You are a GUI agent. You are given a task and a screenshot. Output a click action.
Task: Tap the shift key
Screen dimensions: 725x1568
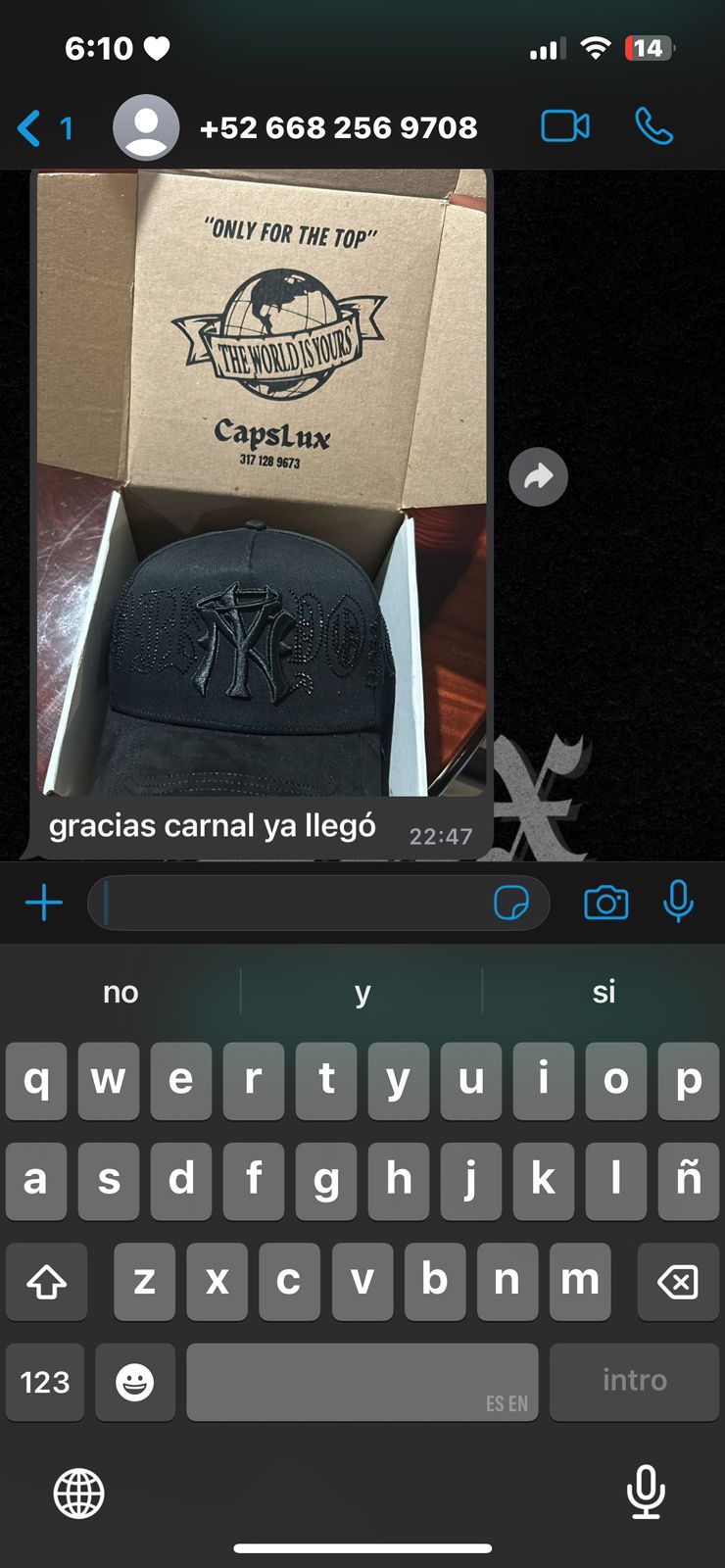[x=46, y=1281]
